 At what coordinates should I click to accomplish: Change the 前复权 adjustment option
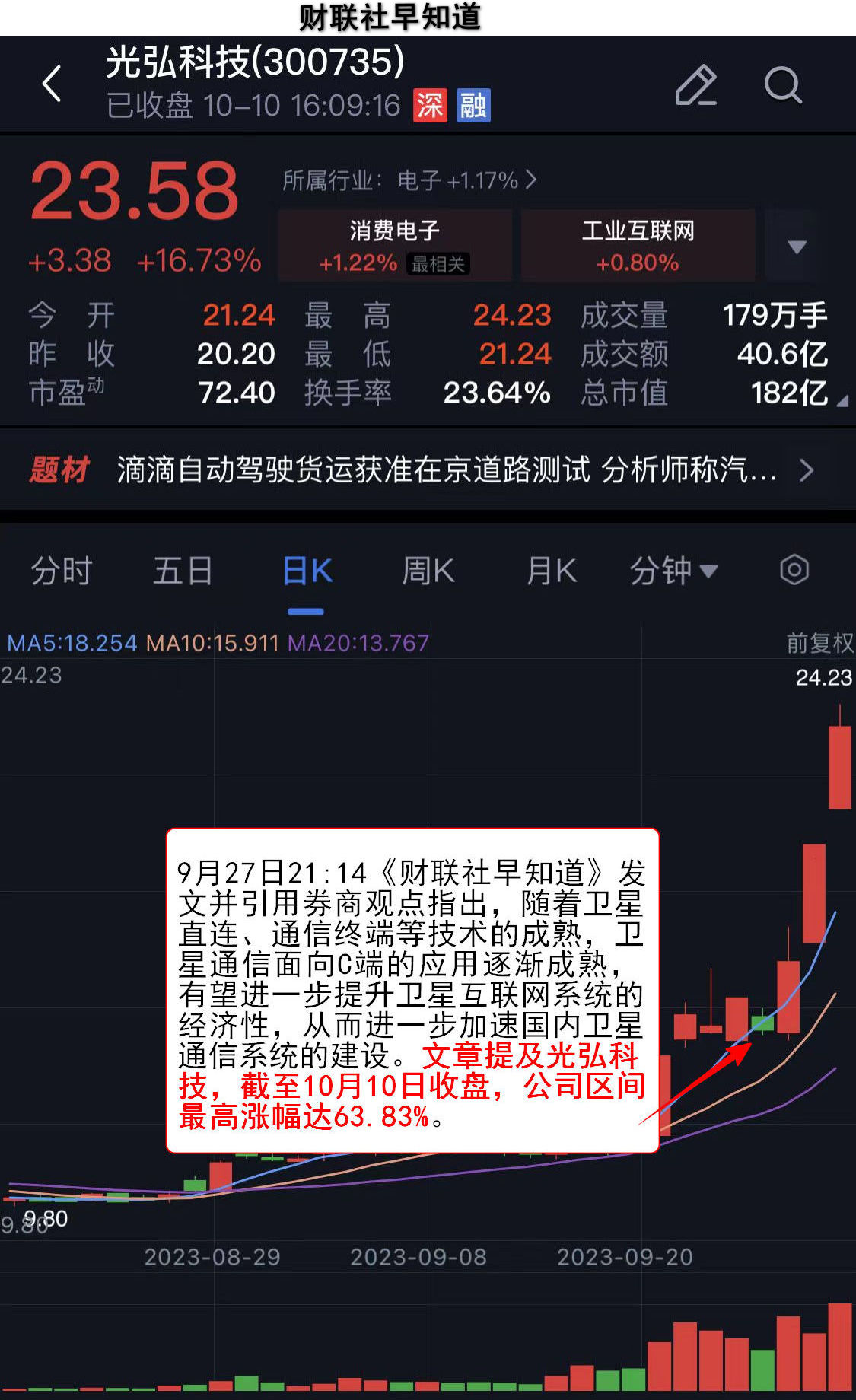819,644
